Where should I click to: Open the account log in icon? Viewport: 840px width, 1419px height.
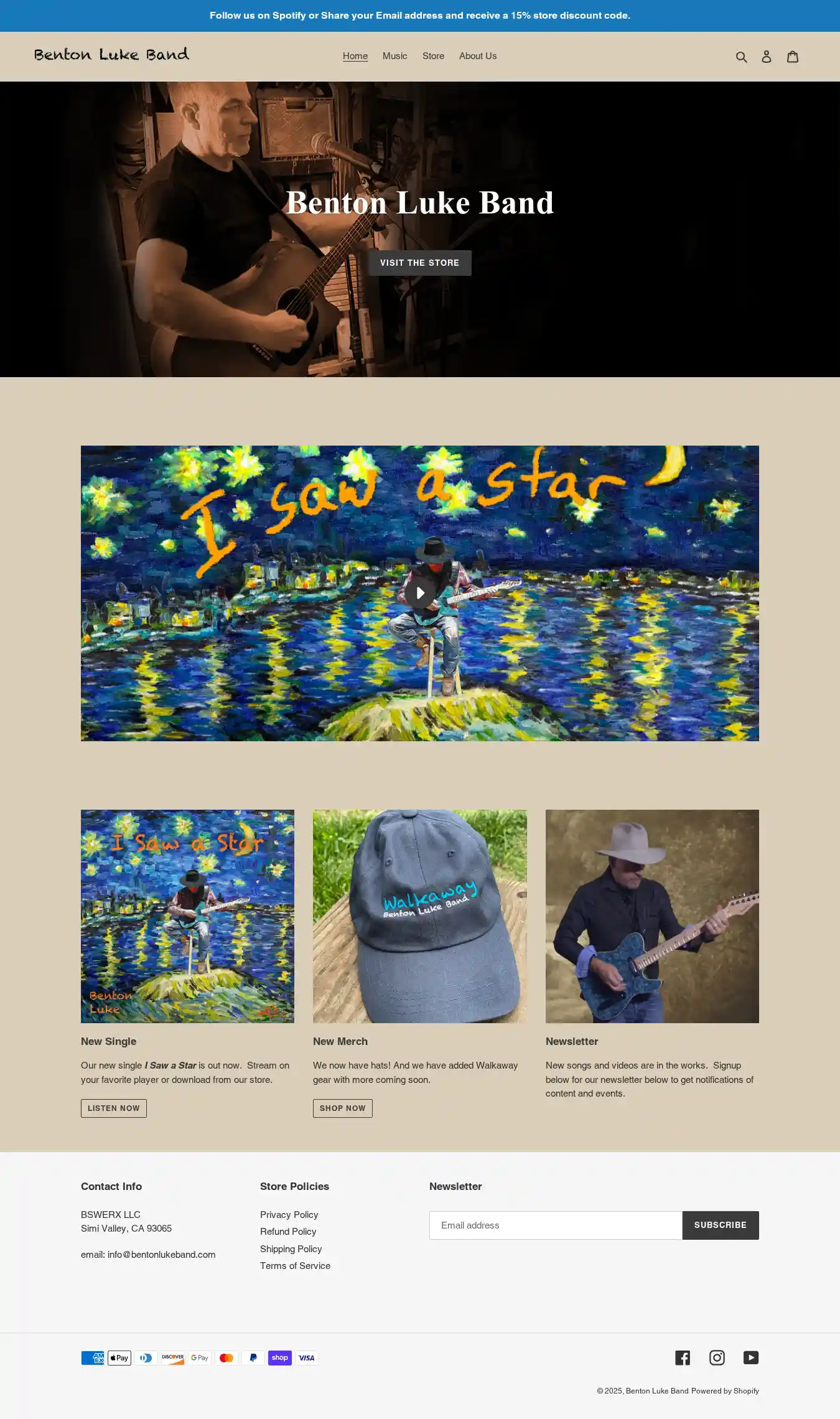767,57
